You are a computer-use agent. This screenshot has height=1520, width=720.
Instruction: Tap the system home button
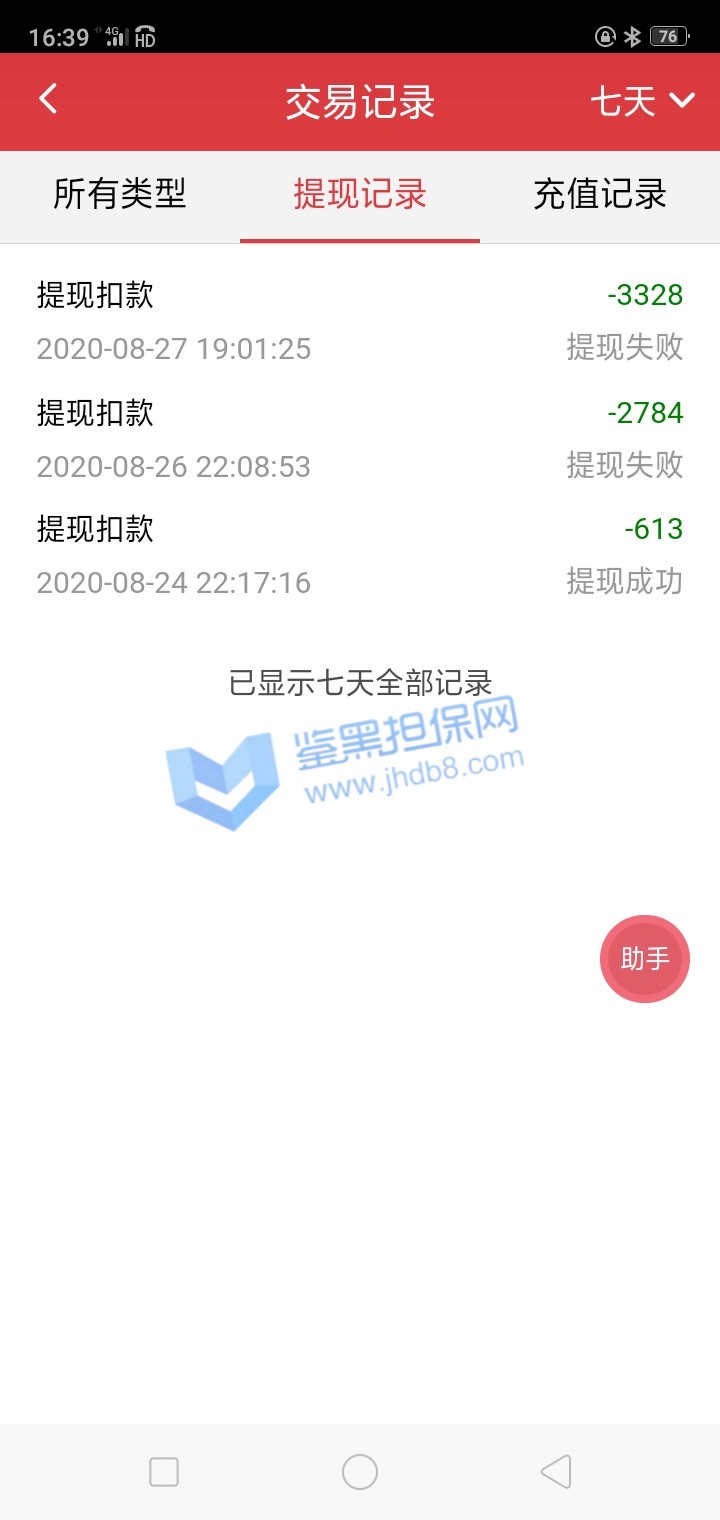tap(360, 1472)
